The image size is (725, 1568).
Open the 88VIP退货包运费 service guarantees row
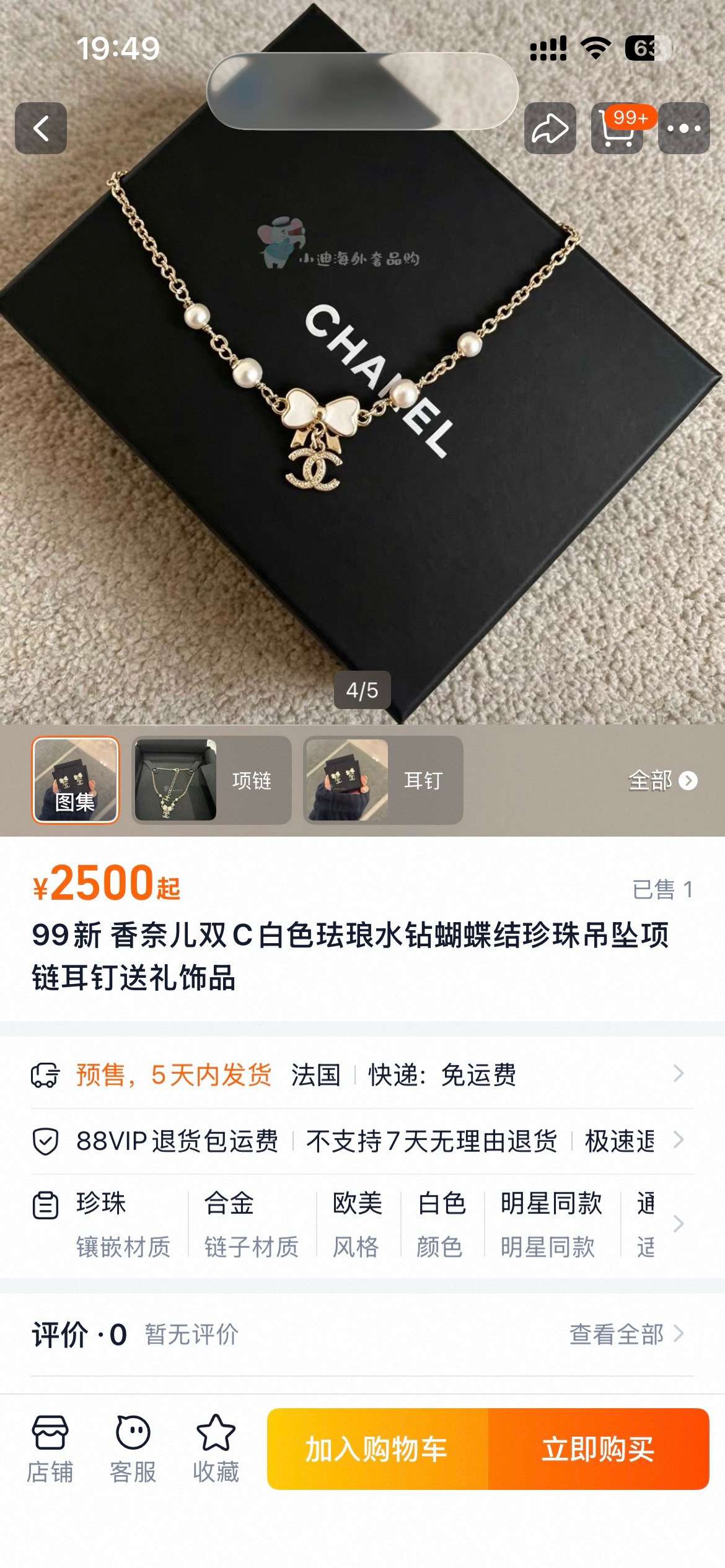click(x=362, y=1140)
